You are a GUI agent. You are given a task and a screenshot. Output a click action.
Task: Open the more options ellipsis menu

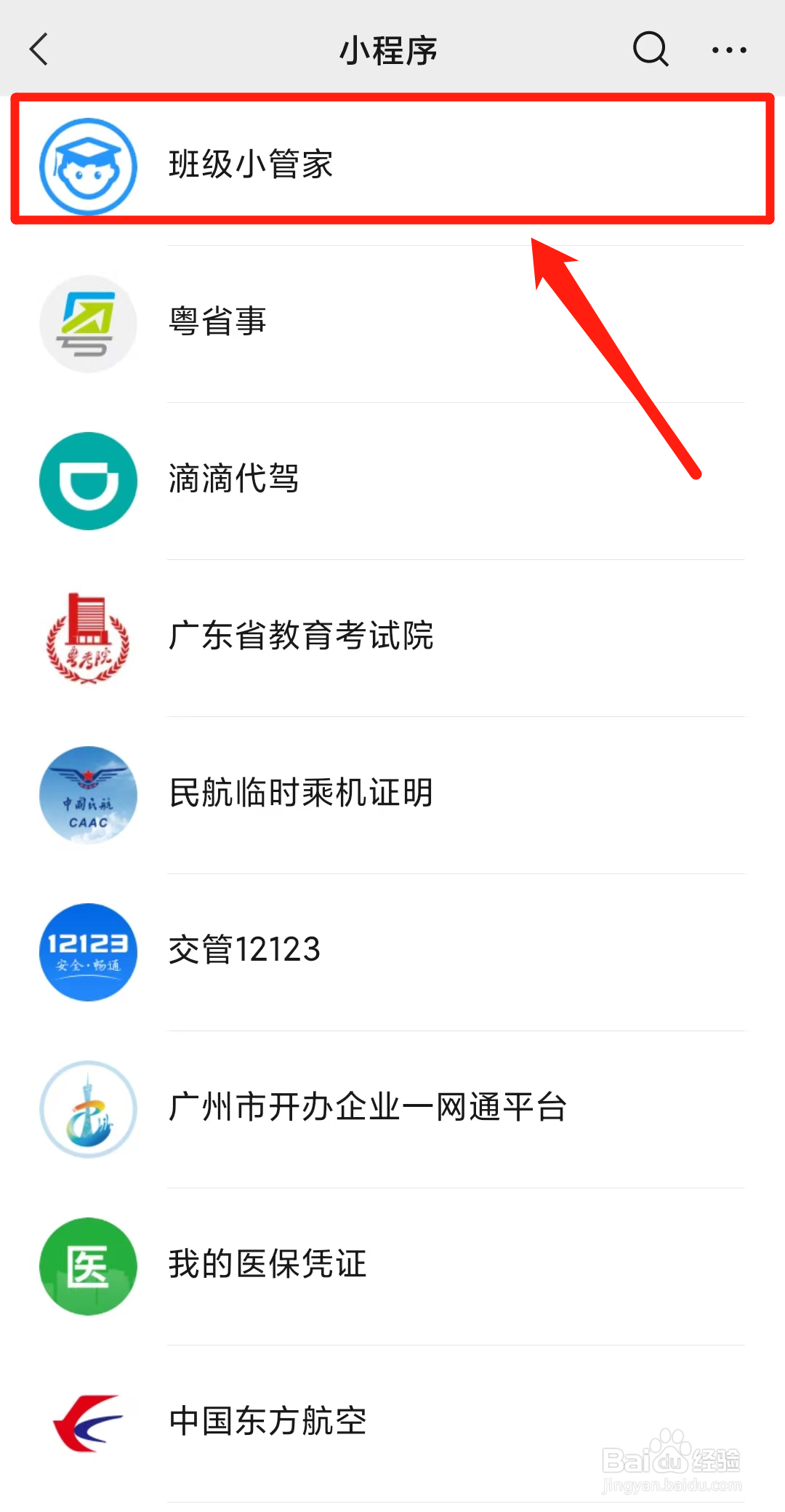coord(729,49)
